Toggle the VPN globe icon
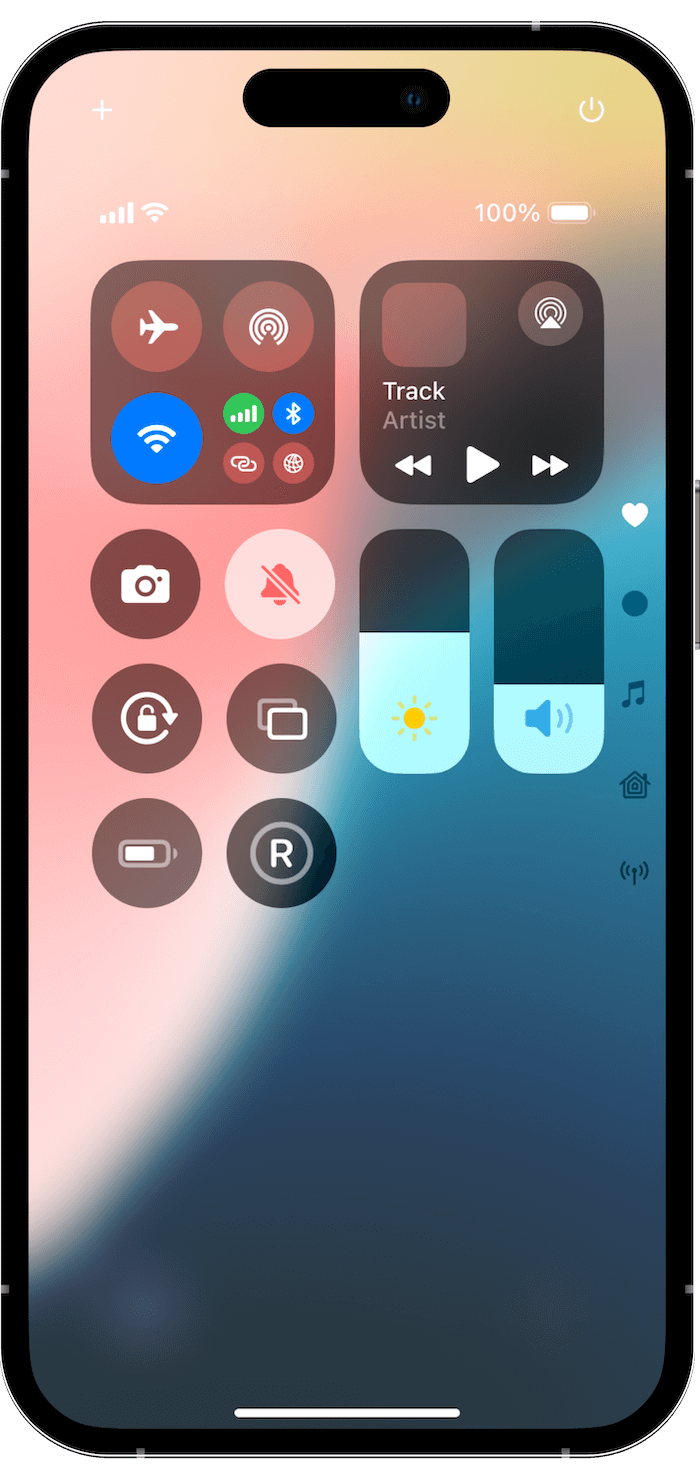700x1479 pixels. pyautogui.click(x=293, y=463)
